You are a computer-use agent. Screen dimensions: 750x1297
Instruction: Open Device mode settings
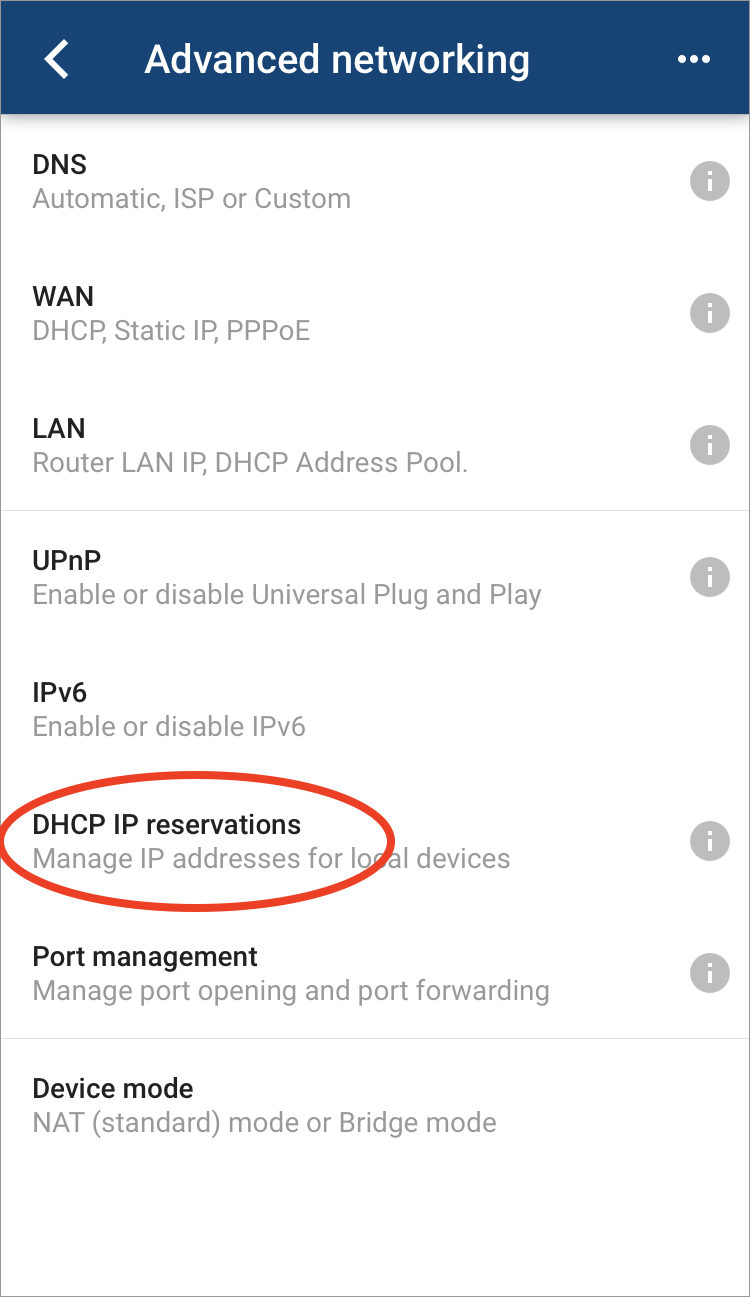coord(375,1105)
